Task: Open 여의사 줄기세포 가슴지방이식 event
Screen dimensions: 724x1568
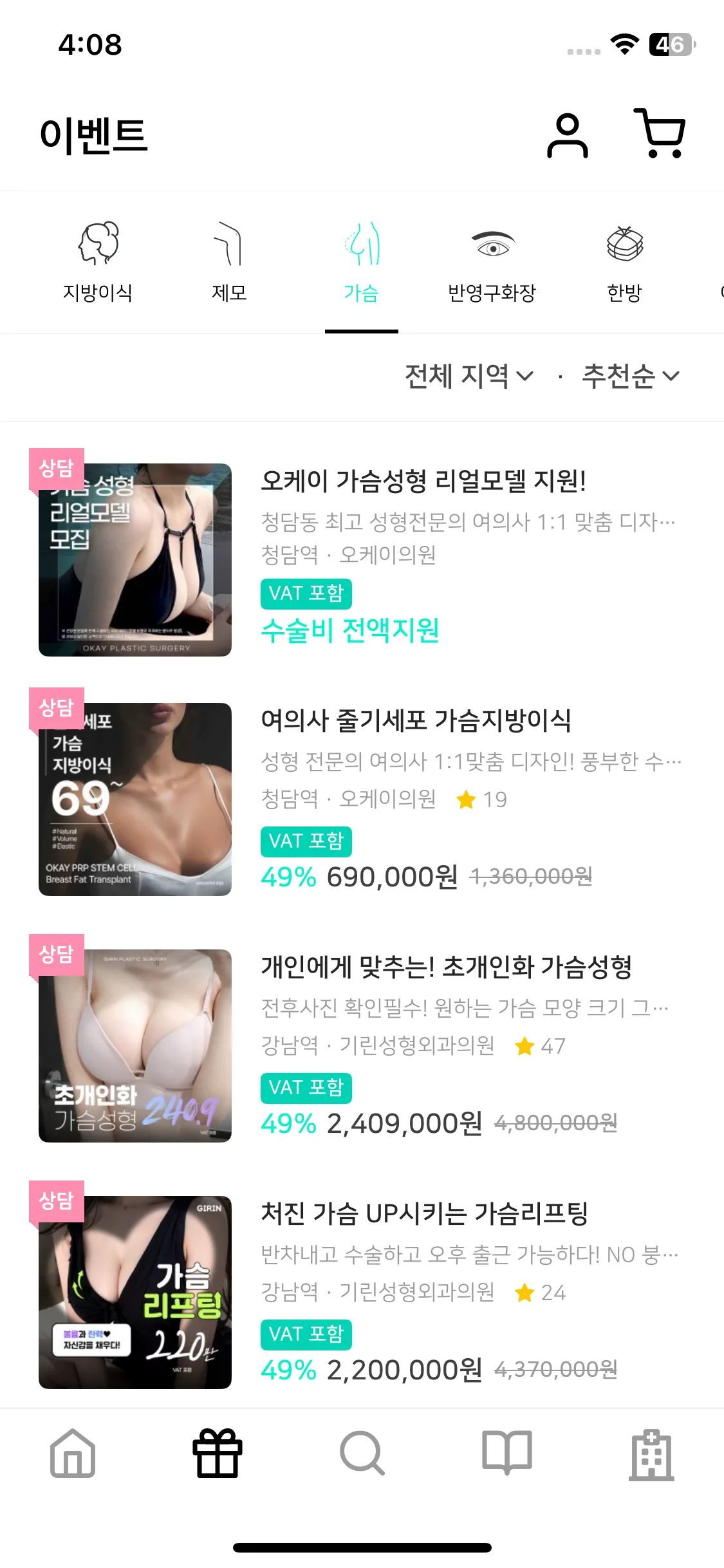Action: 415,720
